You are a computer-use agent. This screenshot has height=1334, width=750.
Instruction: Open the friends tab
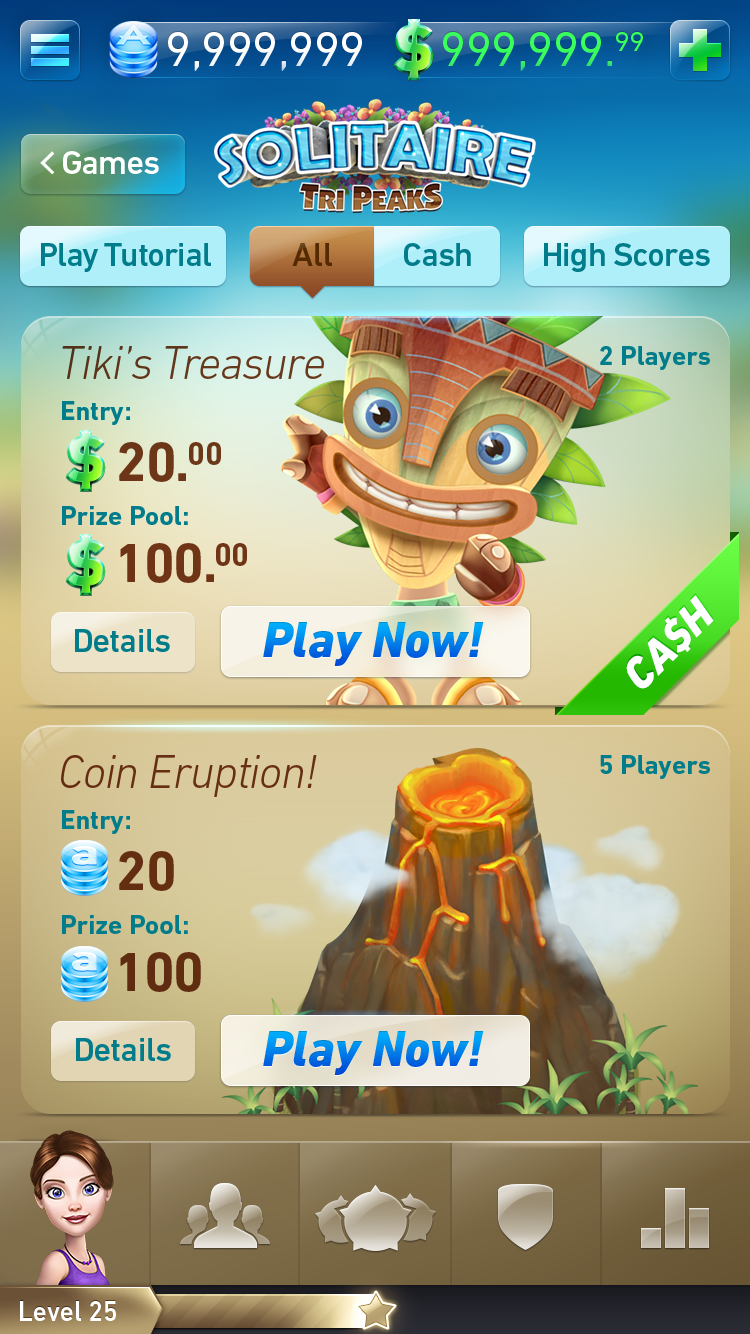point(225,1214)
